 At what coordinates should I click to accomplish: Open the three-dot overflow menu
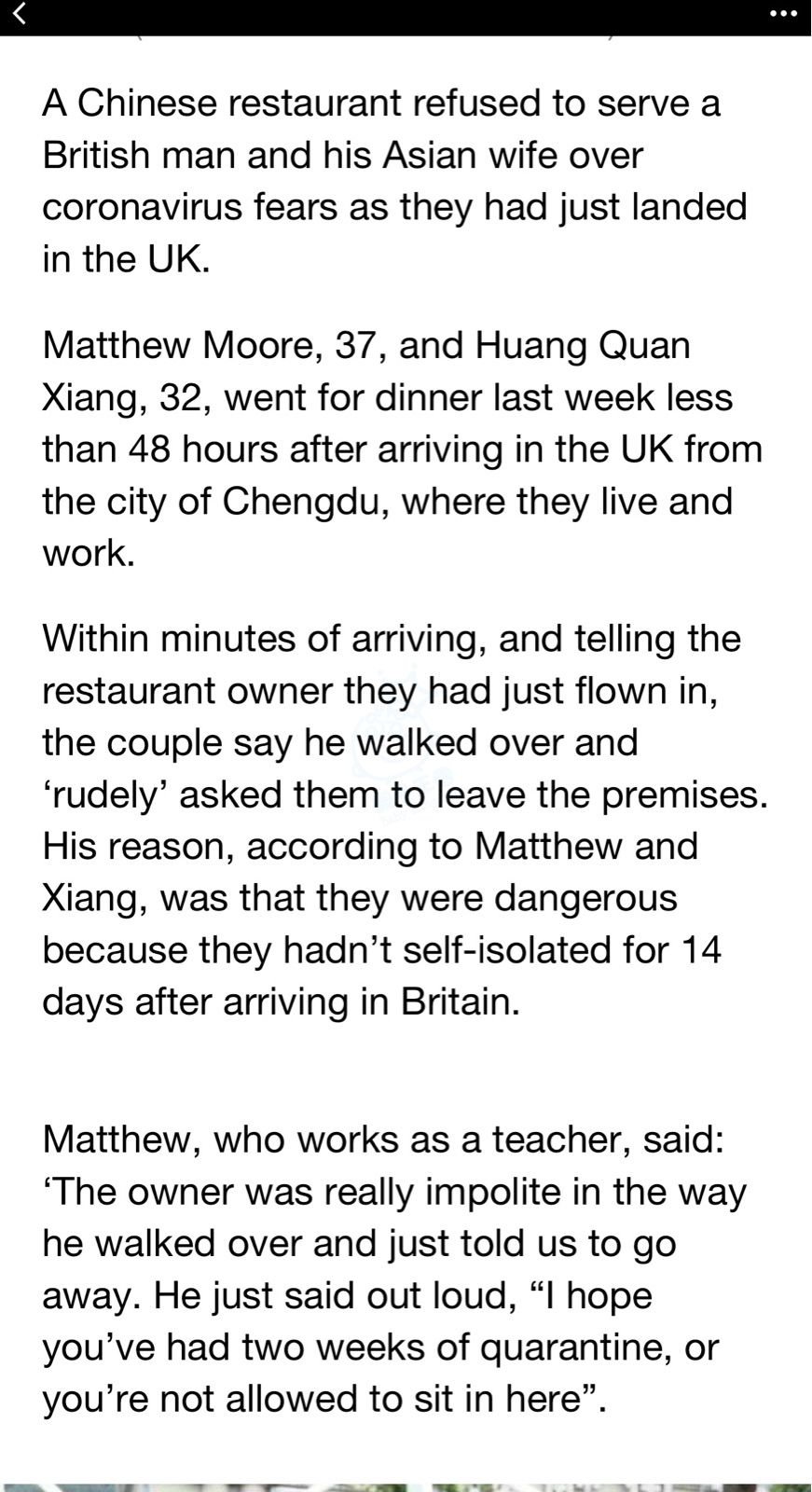pos(783,14)
